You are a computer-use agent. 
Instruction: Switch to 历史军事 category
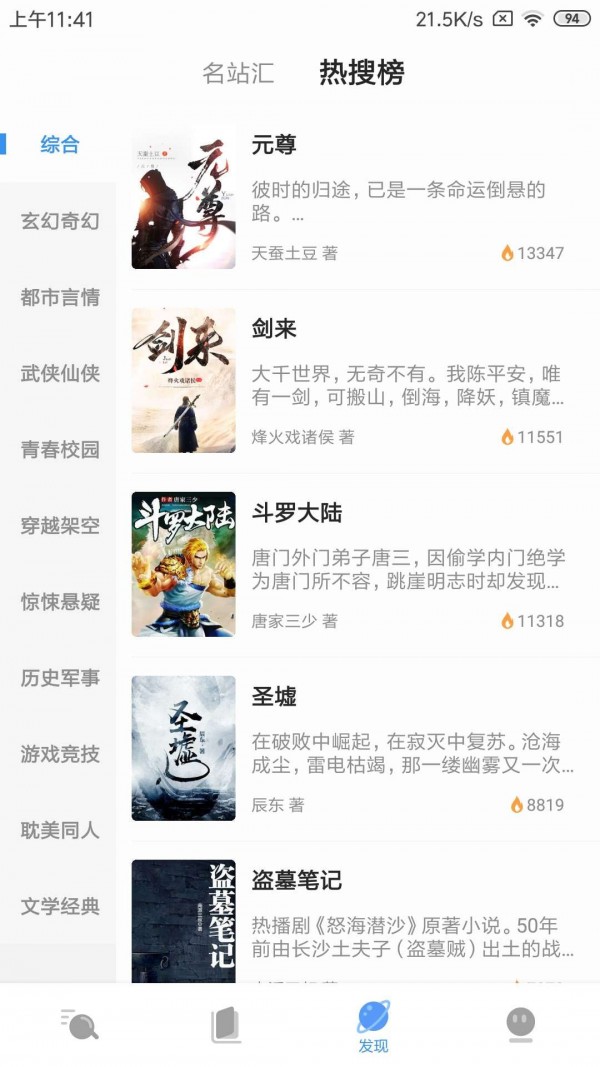60,677
